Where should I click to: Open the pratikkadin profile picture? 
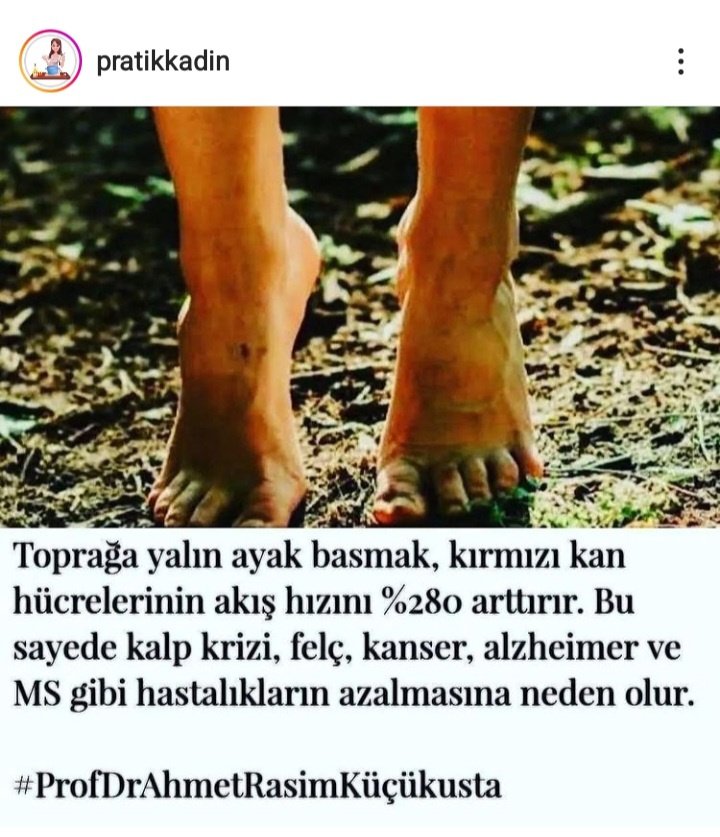tap(49, 61)
